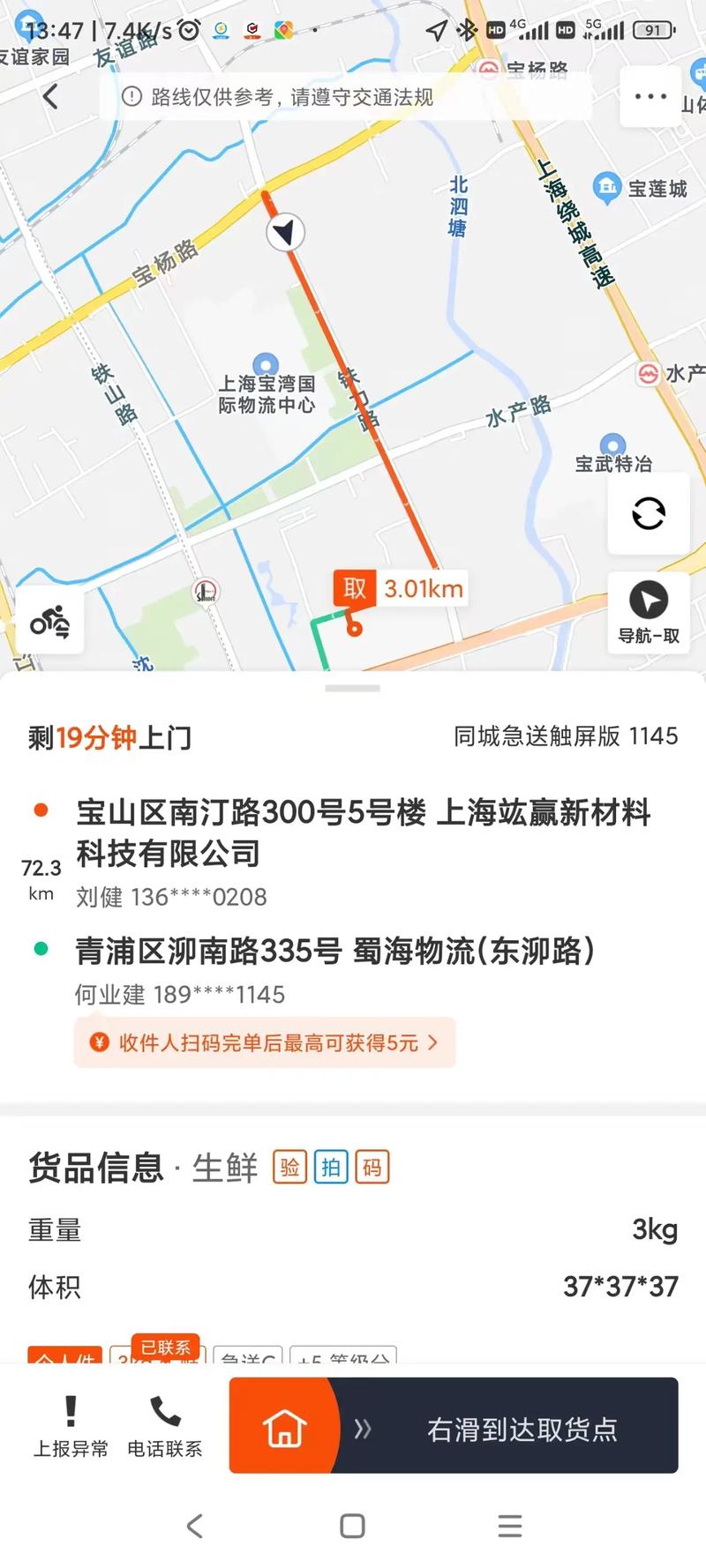The image size is (706, 1568).
Task: Toggle the 码 code badge
Action: 372,1167
